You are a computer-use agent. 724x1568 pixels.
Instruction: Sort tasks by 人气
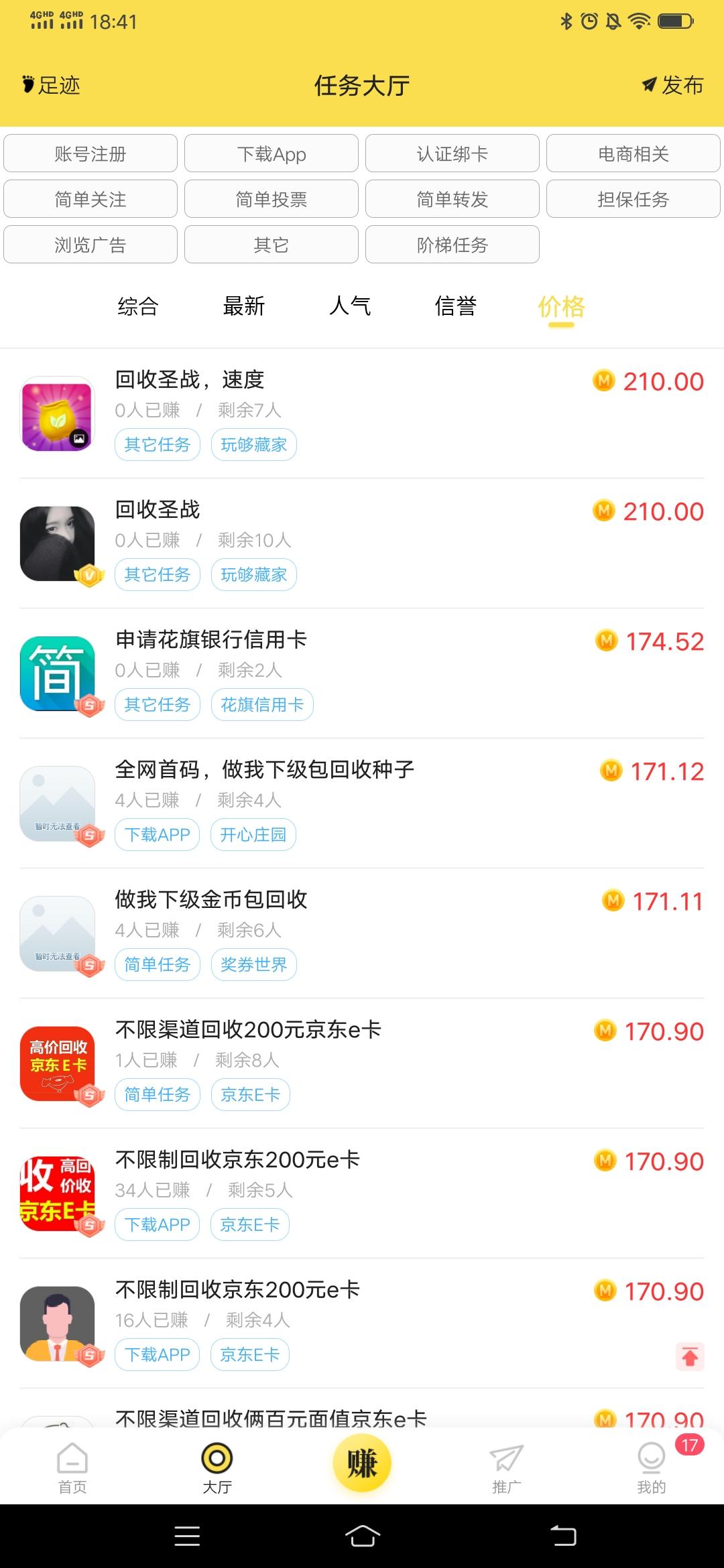click(350, 307)
